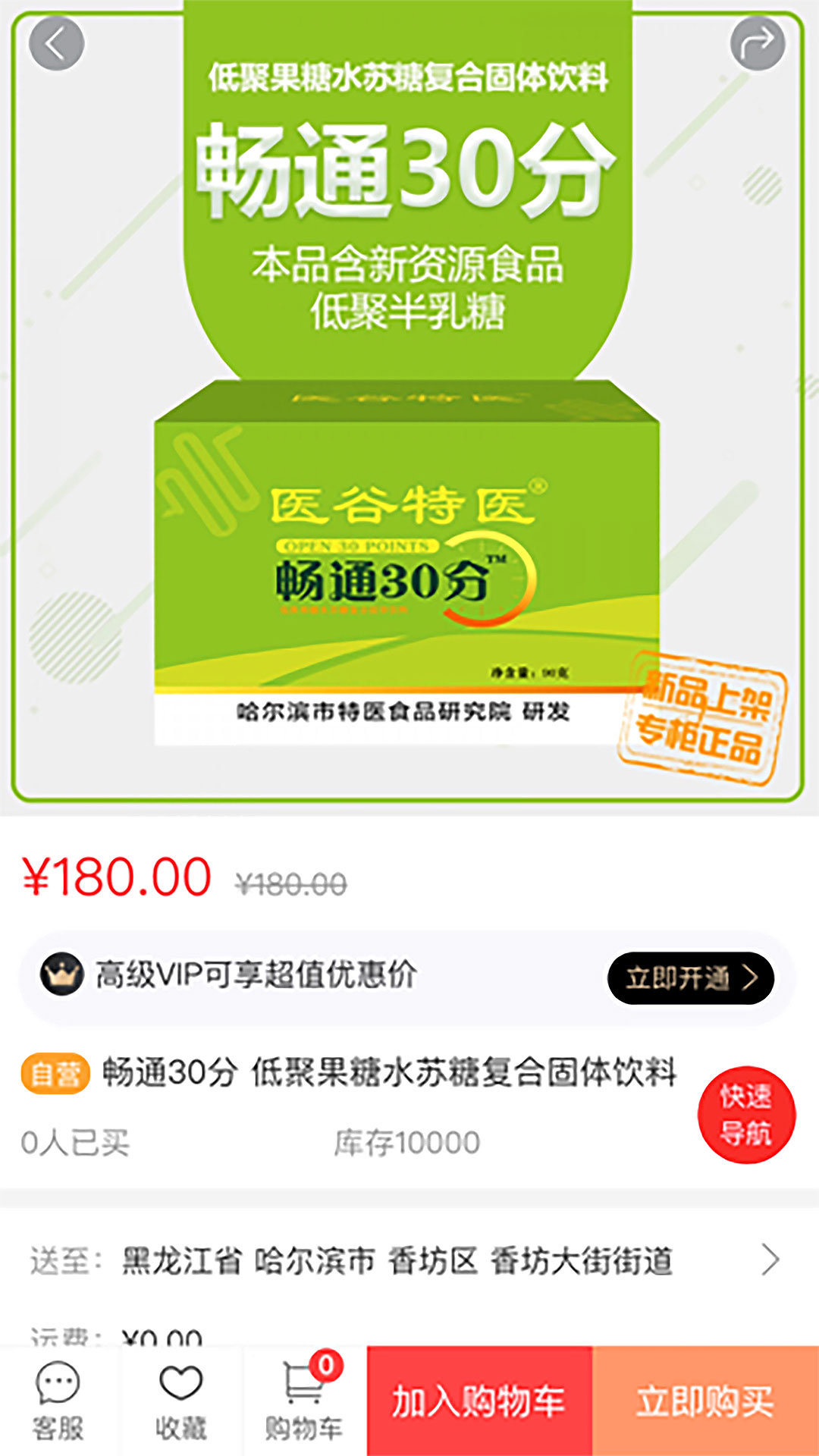Contact 客服 customer service
Screen dimensions: 819x1456
coord(58,1401)
